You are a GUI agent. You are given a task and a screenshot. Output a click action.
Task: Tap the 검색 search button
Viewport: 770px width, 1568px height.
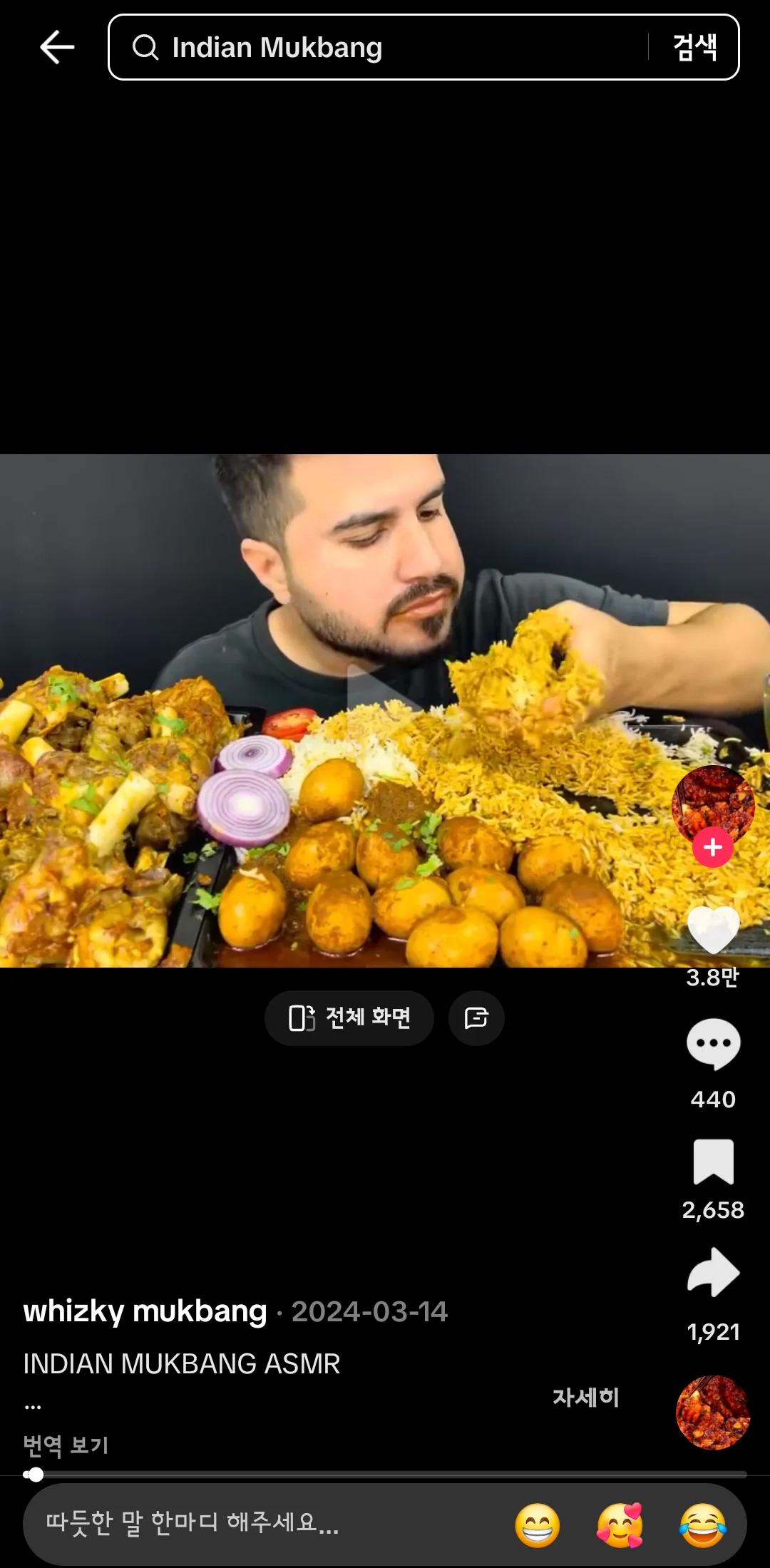[x=694, y=48]
